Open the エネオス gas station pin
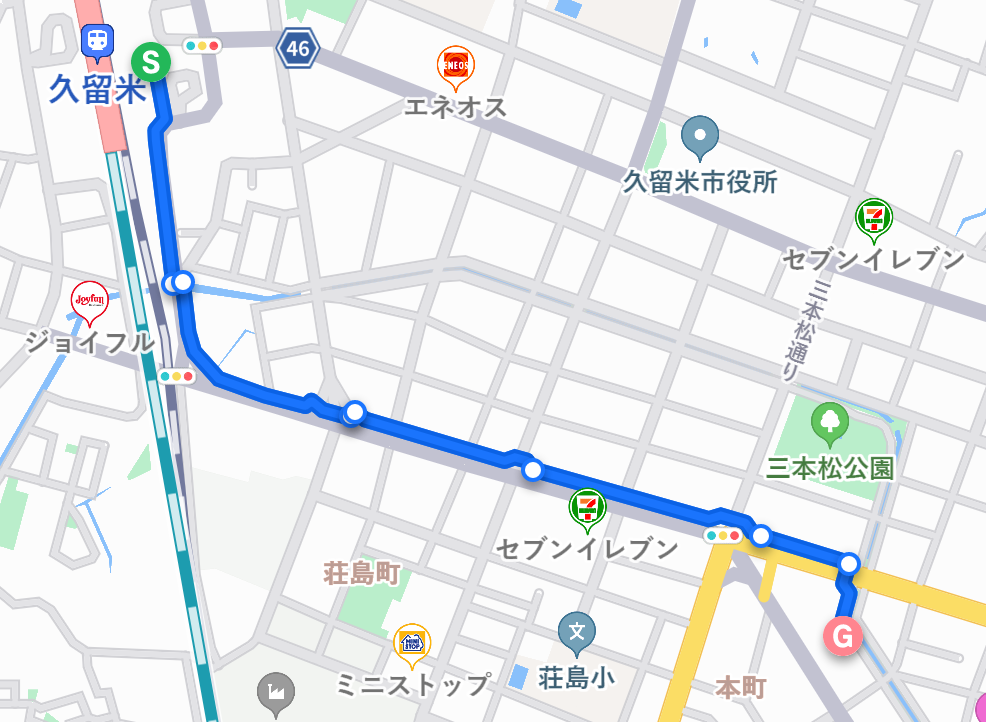 pyautogui.click(x=456, y=65)
